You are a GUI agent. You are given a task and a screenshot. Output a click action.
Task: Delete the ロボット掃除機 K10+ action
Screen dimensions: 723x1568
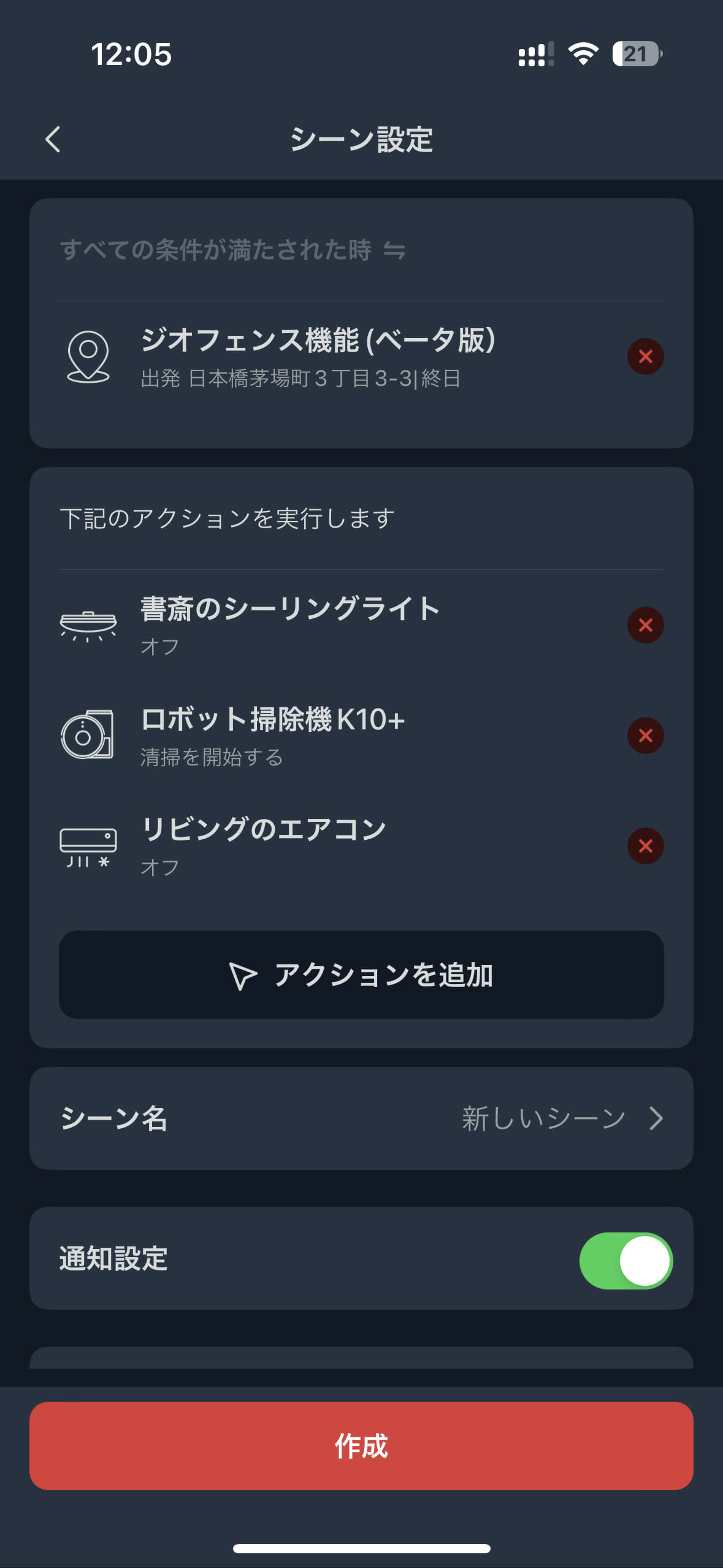[x=645, y=736]
